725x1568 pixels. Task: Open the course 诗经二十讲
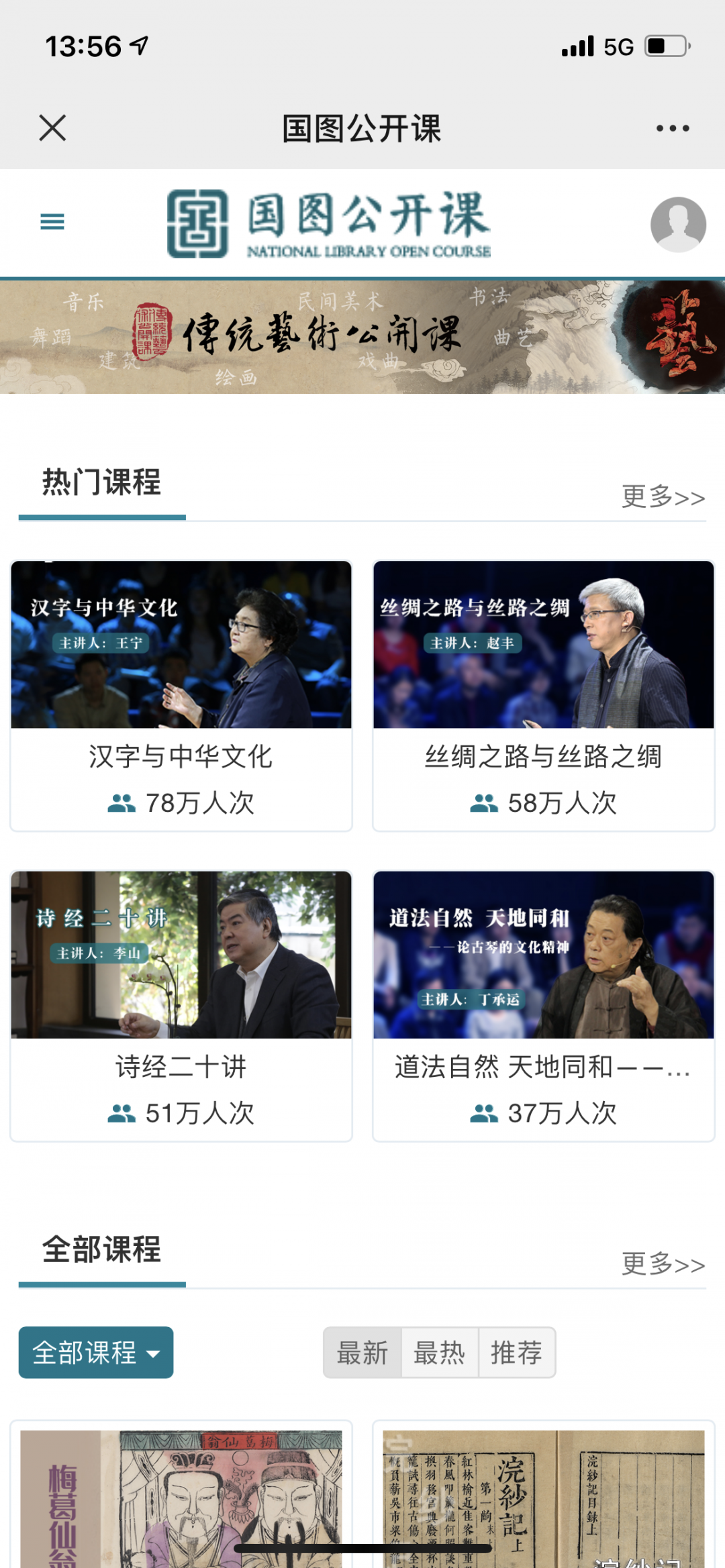181,1005
